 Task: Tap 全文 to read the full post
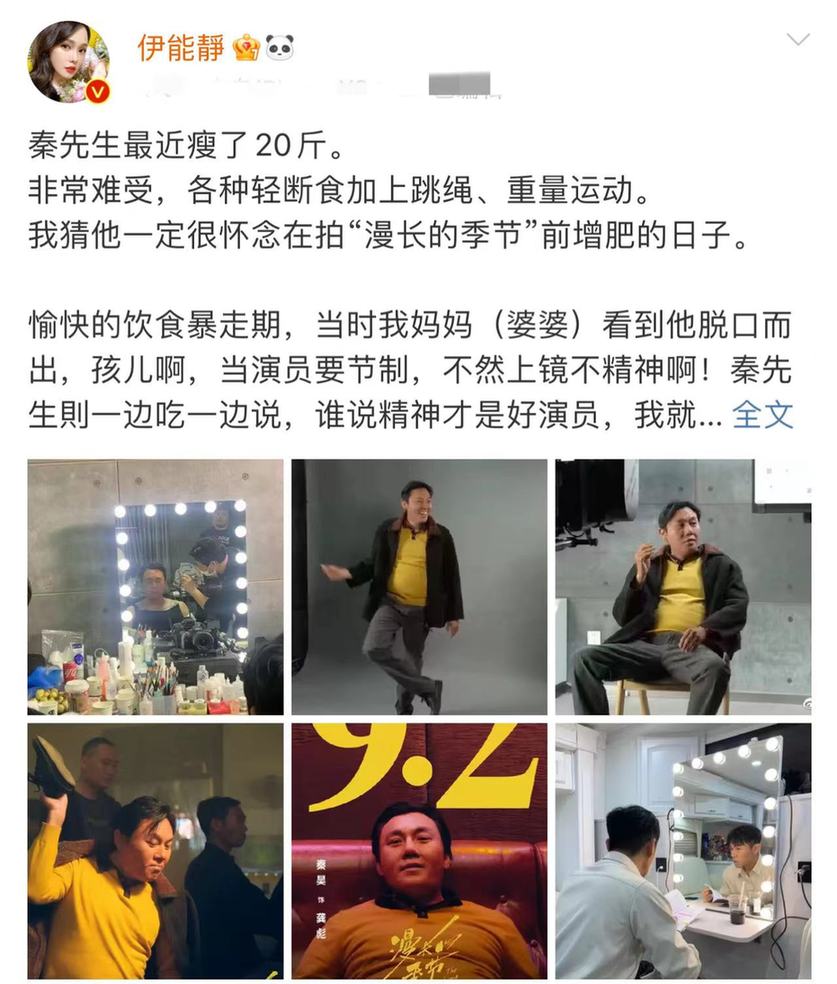pos(762,413)
